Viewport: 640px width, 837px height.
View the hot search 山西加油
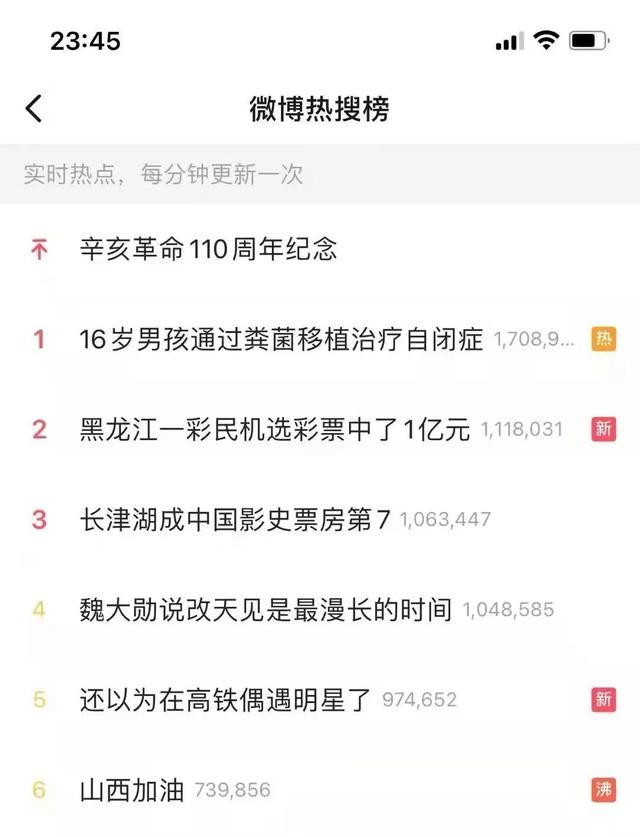tap(132, 790)
